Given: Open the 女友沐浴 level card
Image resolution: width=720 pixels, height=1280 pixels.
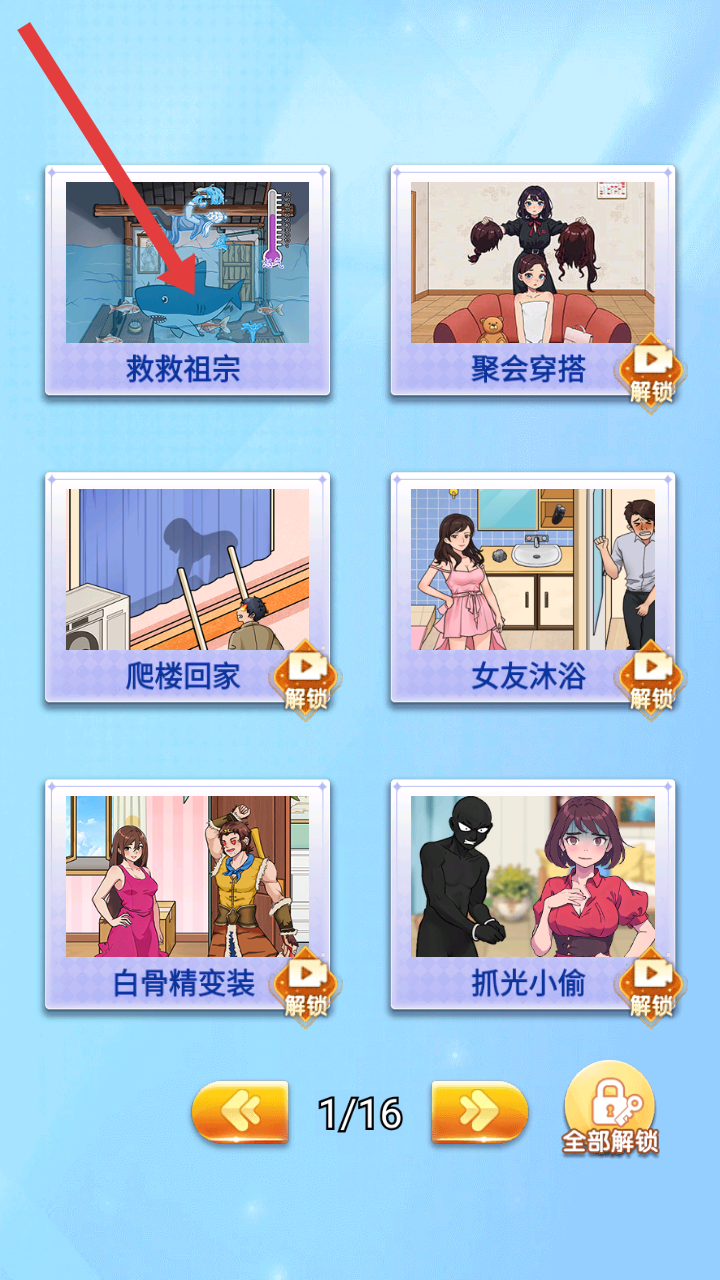Looking at the screenshot, I should (x=532, y=587).
